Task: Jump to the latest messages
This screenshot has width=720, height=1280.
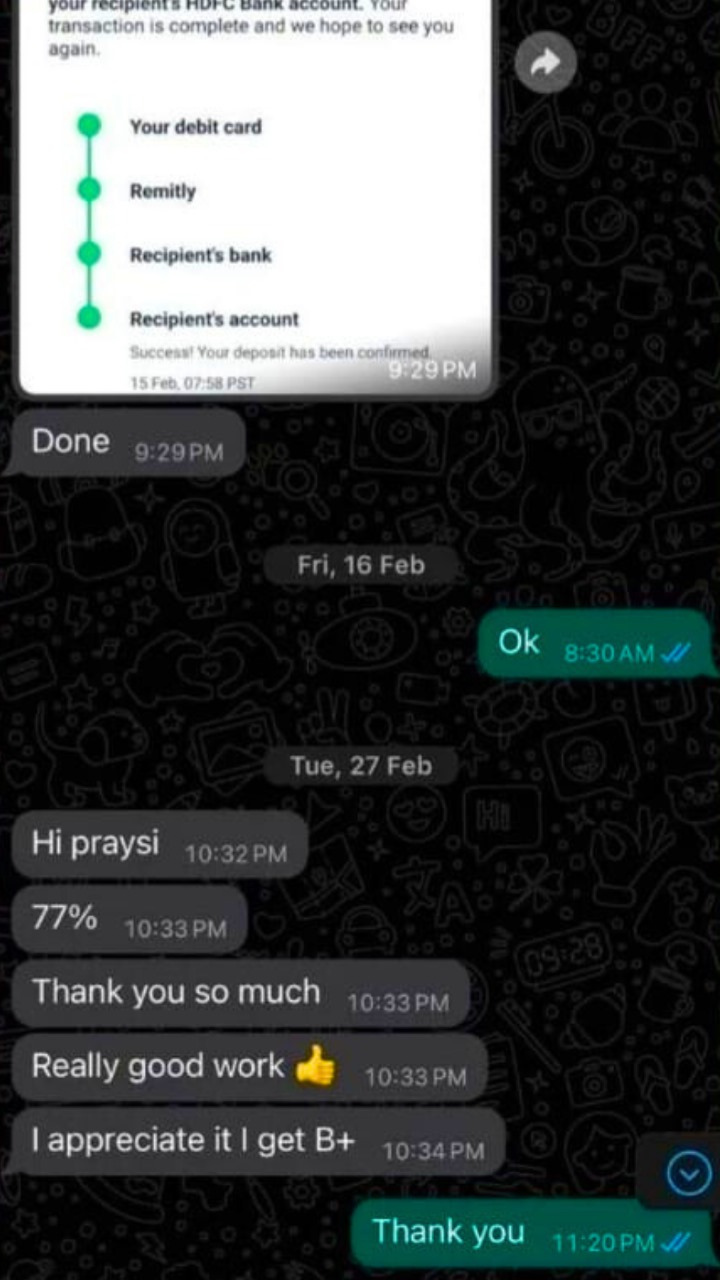Action: [689, 1173]
